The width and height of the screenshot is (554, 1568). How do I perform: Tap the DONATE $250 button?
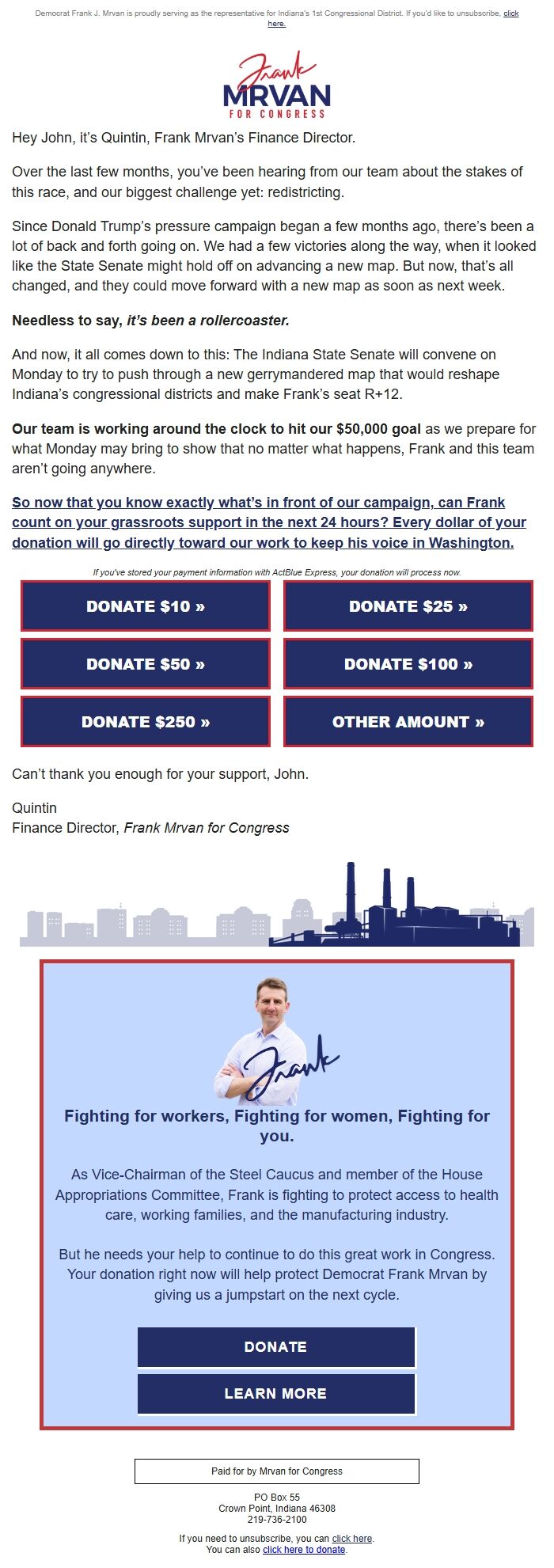pos(146,722)
